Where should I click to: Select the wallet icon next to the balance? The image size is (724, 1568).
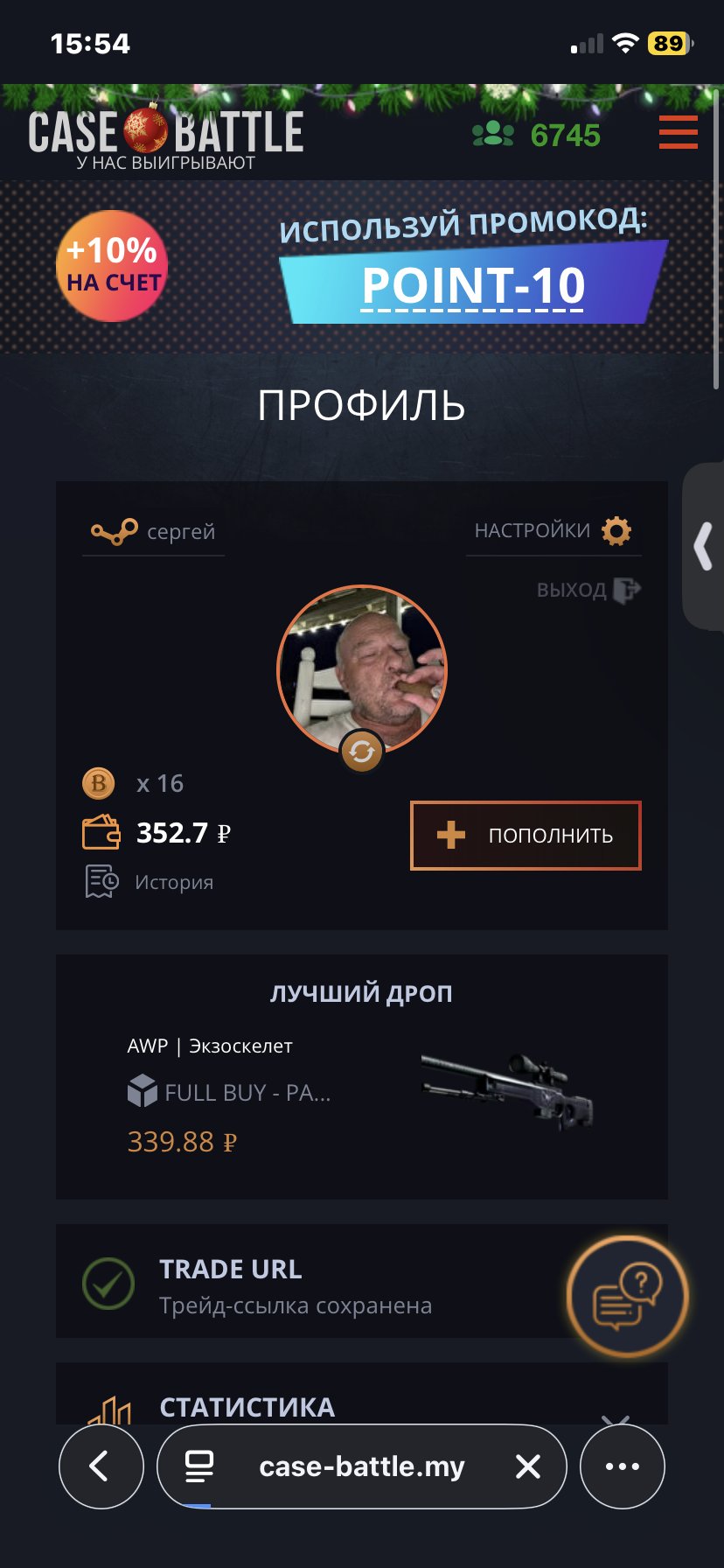pyautogui.click(x=100, y=833)
